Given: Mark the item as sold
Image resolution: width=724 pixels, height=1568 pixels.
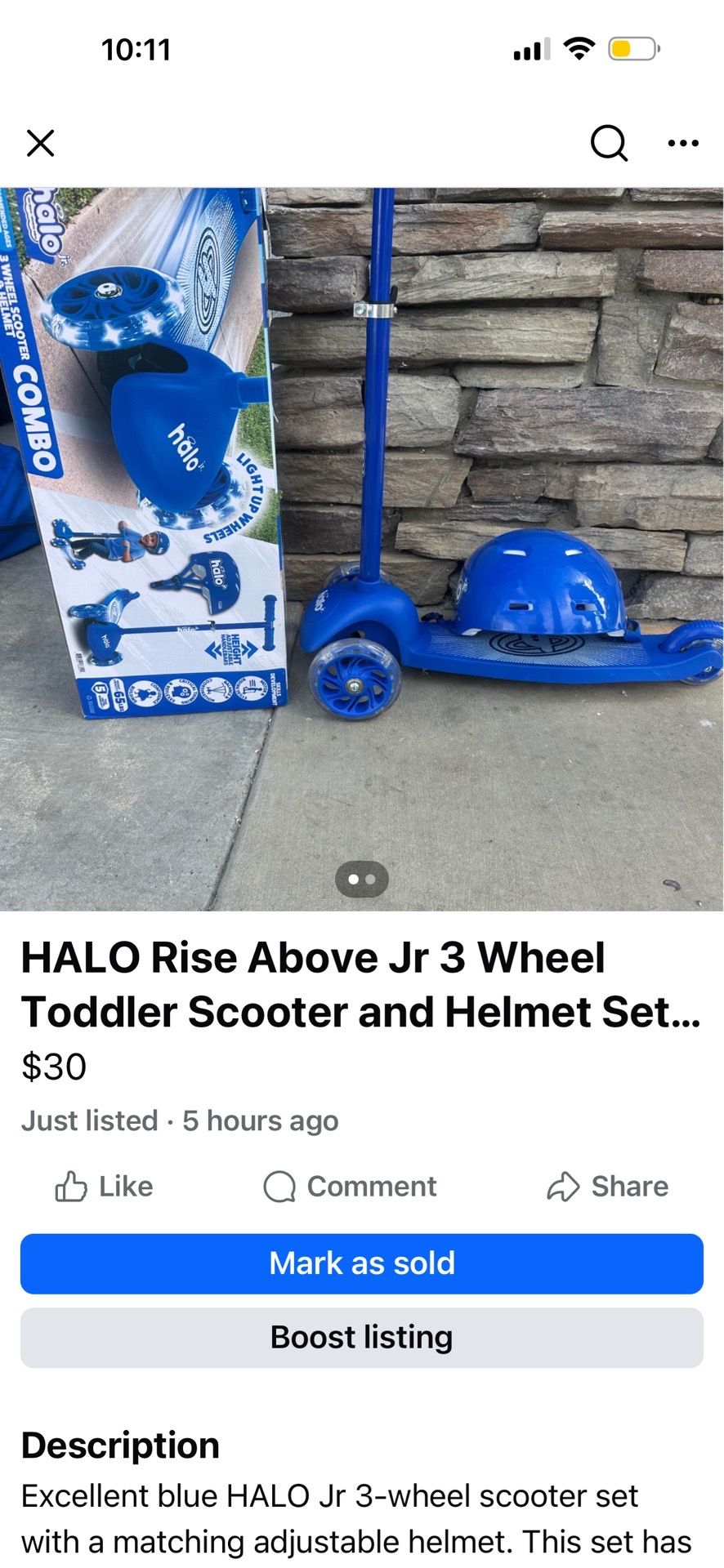Looking at the screenshot, I should [x=362, y=1263].
